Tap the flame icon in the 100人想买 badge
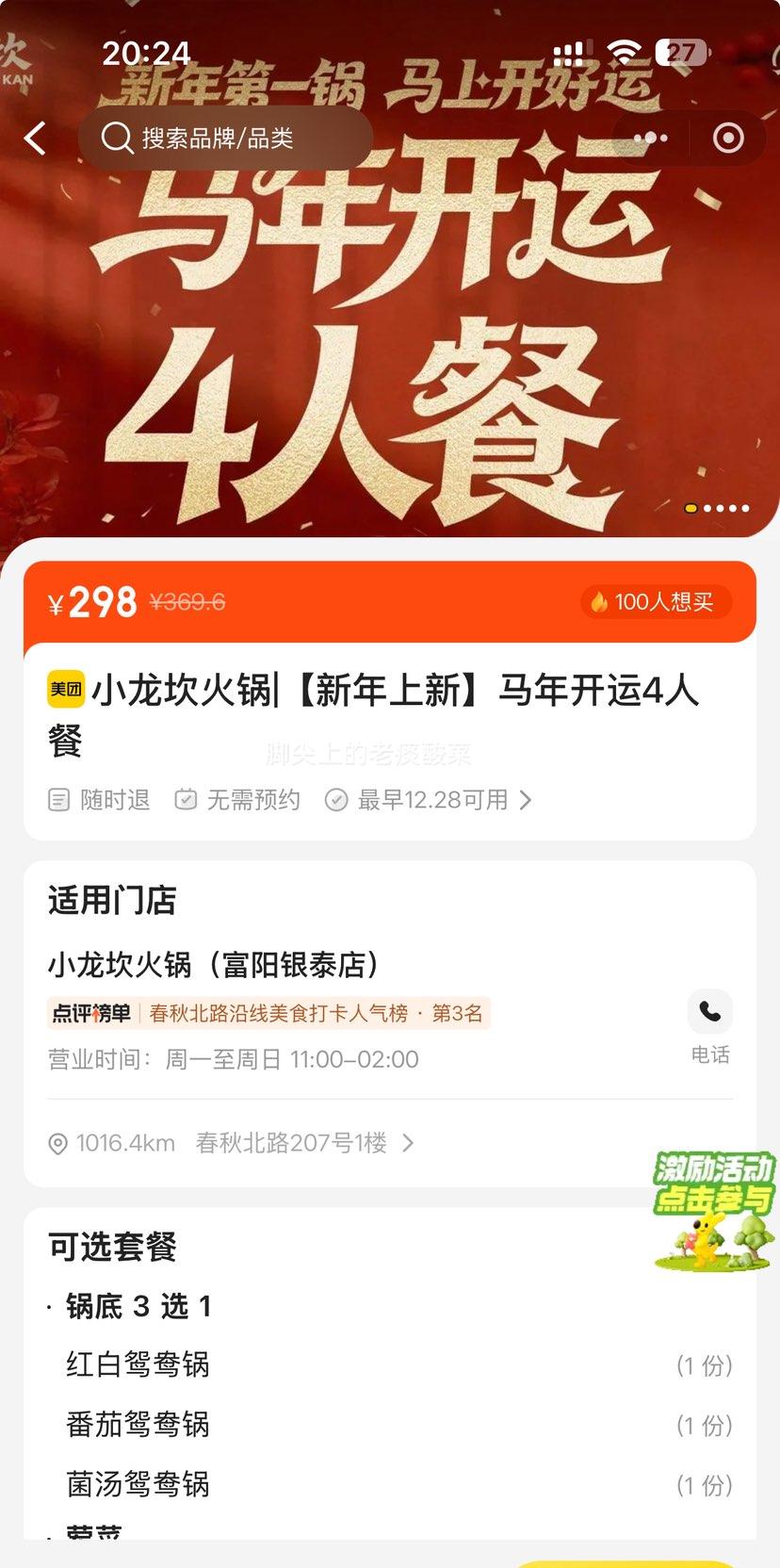780x1568 pixels. (600, 602)
